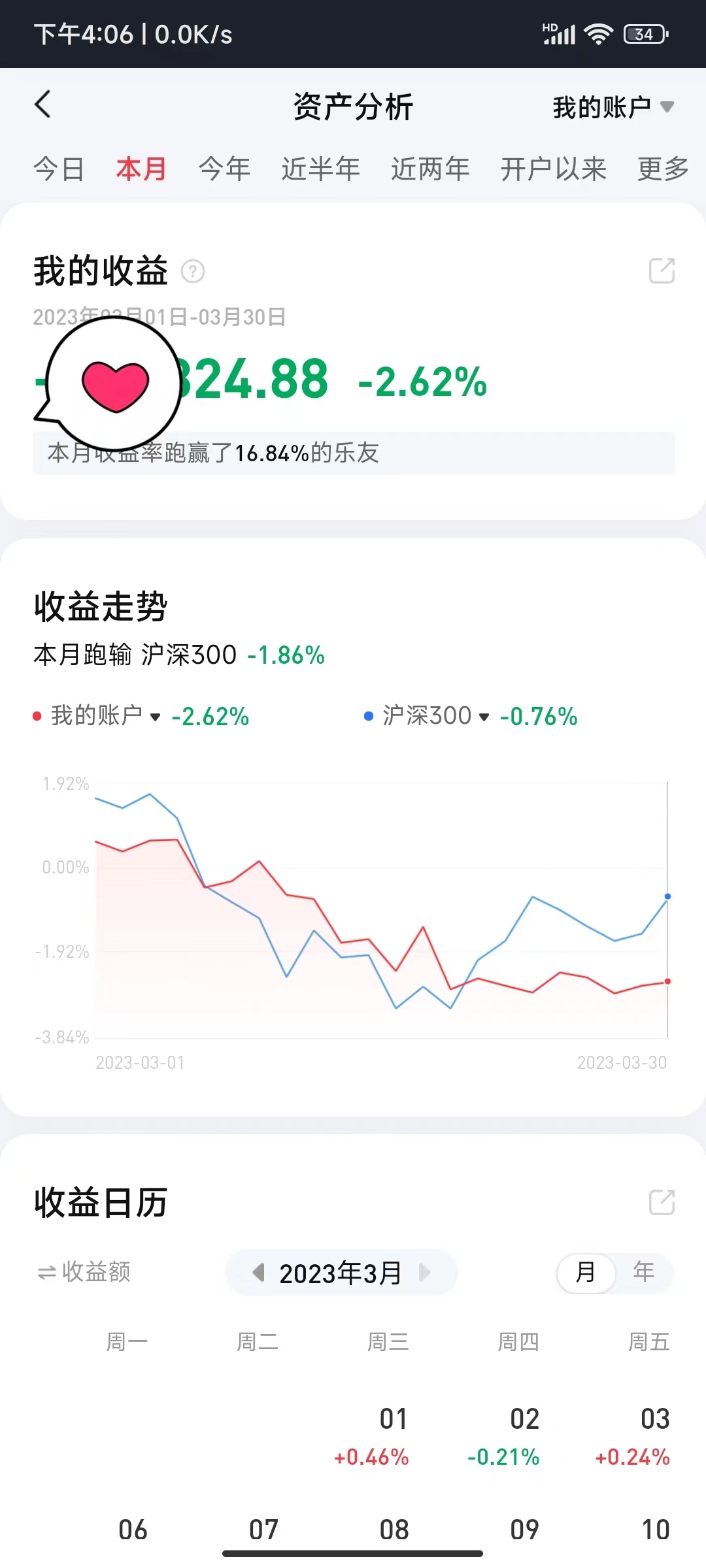The image size is (706, 1568).
Task: Open the 我的账户 account dropdown
Action: (613, 107)
